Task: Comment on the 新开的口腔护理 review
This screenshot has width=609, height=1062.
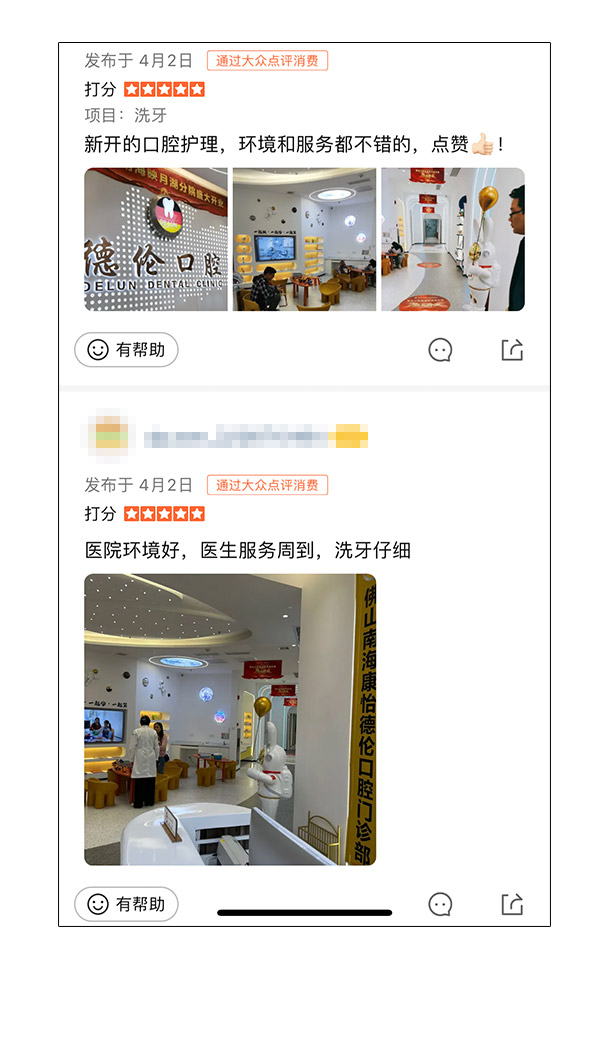Action: [440, 350]
